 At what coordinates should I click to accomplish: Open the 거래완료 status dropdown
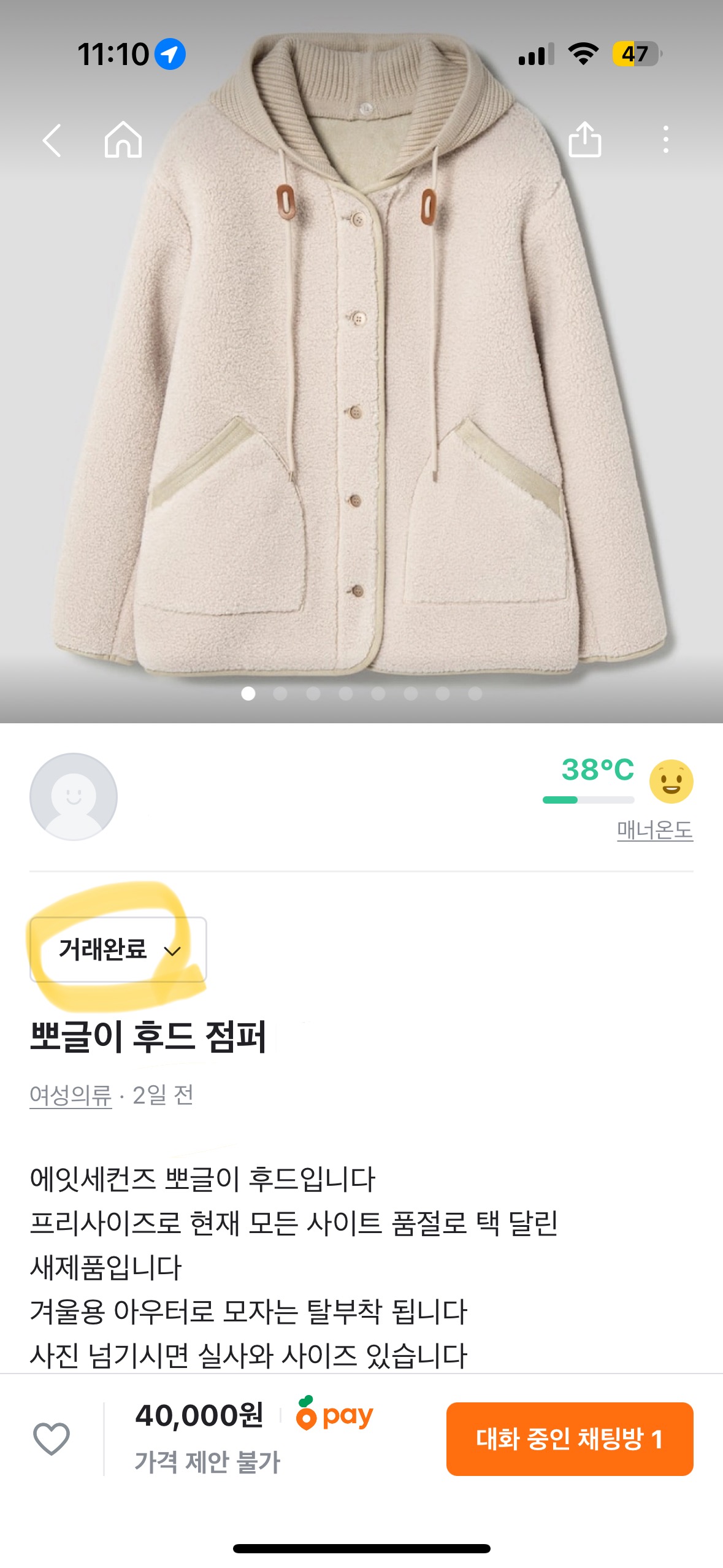pos(118,950)
